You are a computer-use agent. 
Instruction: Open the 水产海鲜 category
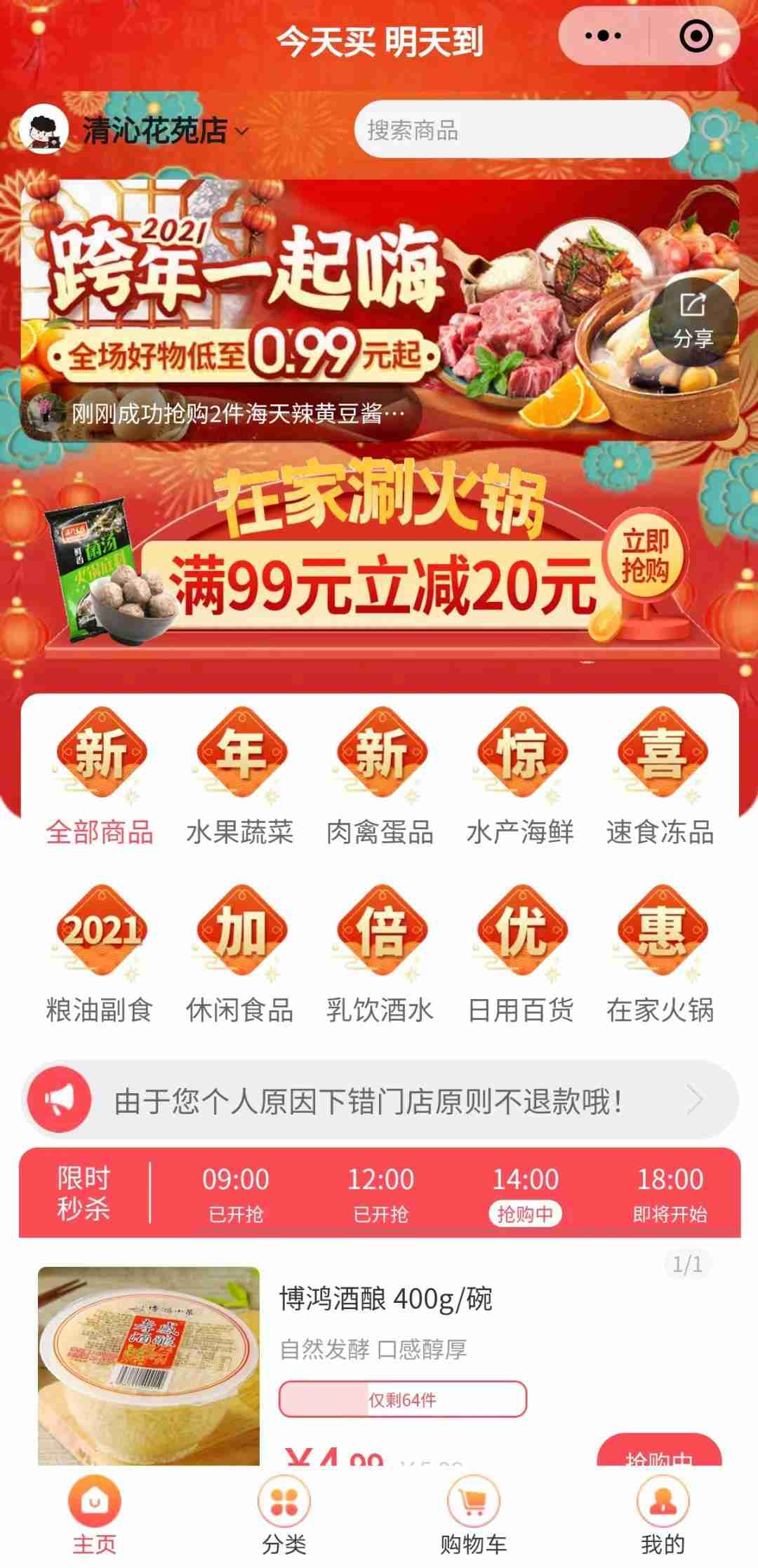tap(520, 778)
